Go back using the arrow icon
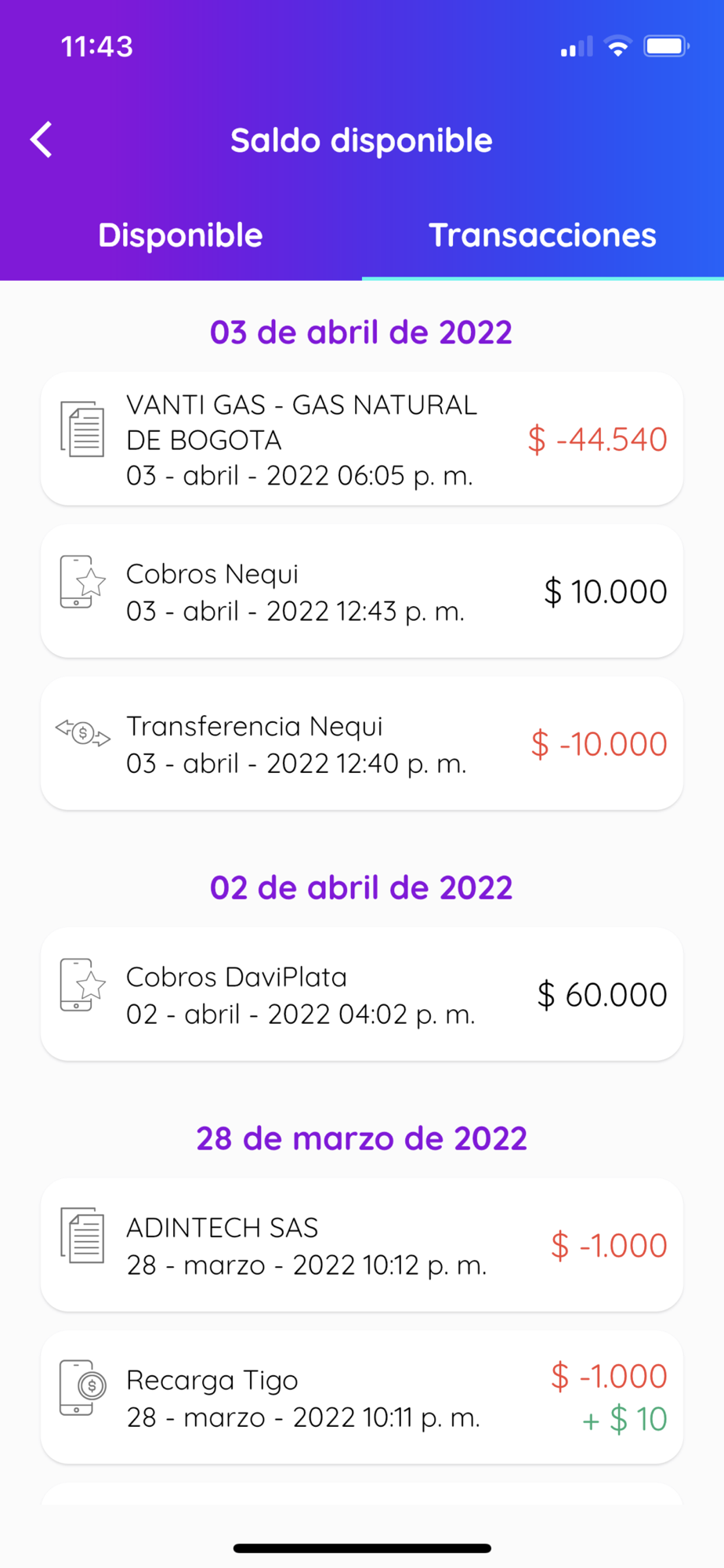 42,140
